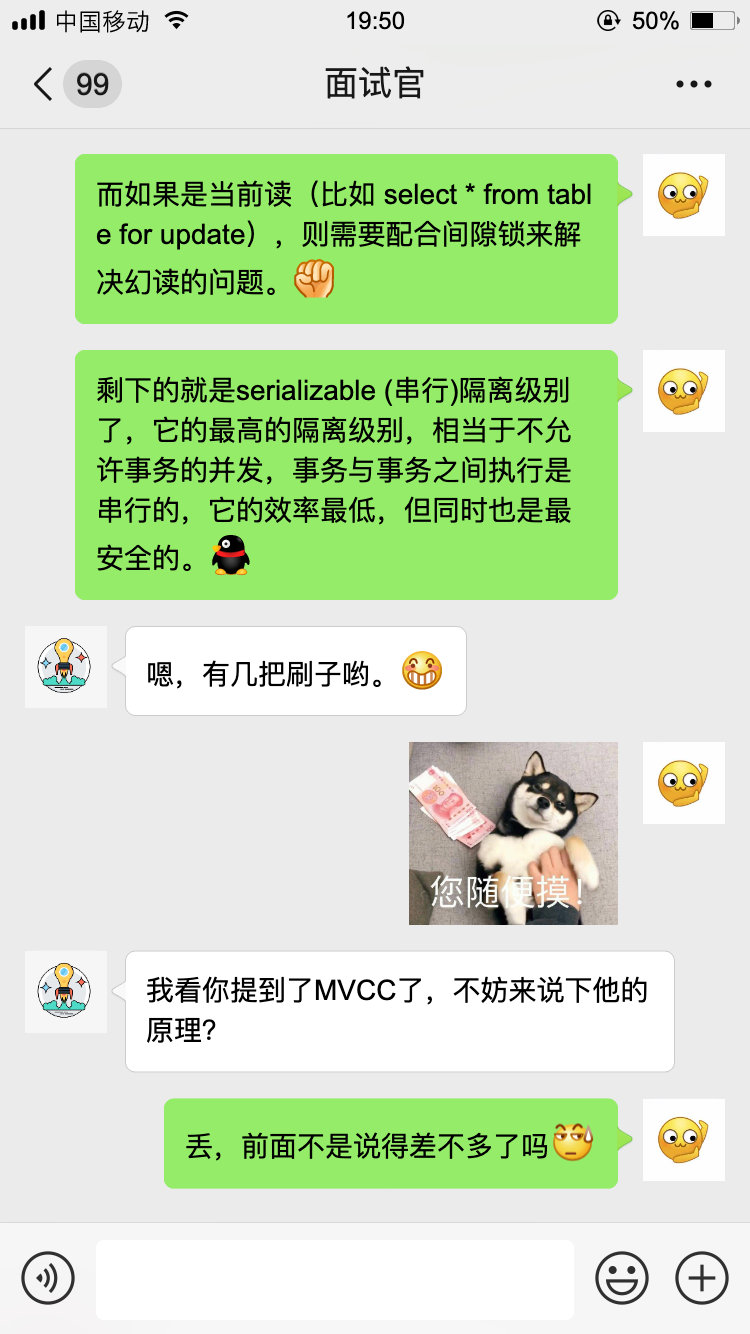This screenshot has height=1334, width=750.
Task: Open the plus attachments menu
Action: click(702, 1277)
